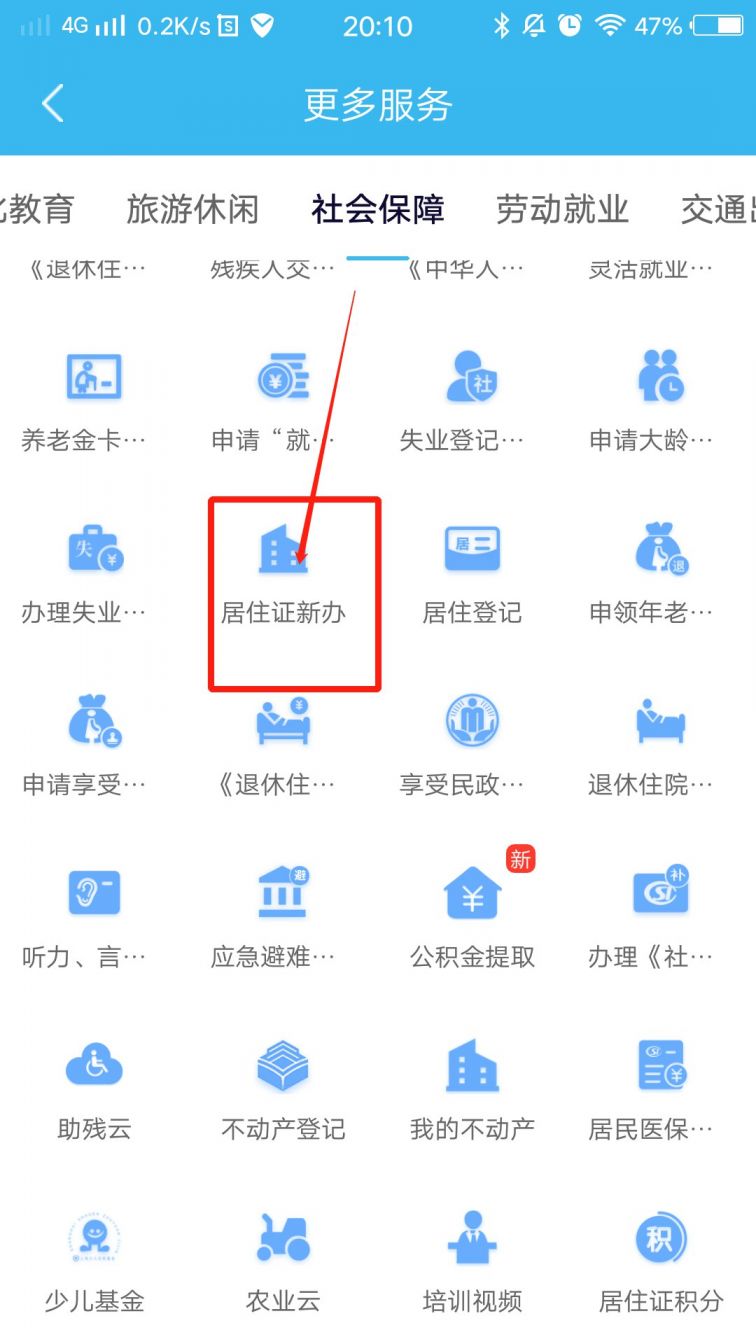756x1344 pixels.
Task: Open 培训视频 service
Action: (x=472, y=1264)
